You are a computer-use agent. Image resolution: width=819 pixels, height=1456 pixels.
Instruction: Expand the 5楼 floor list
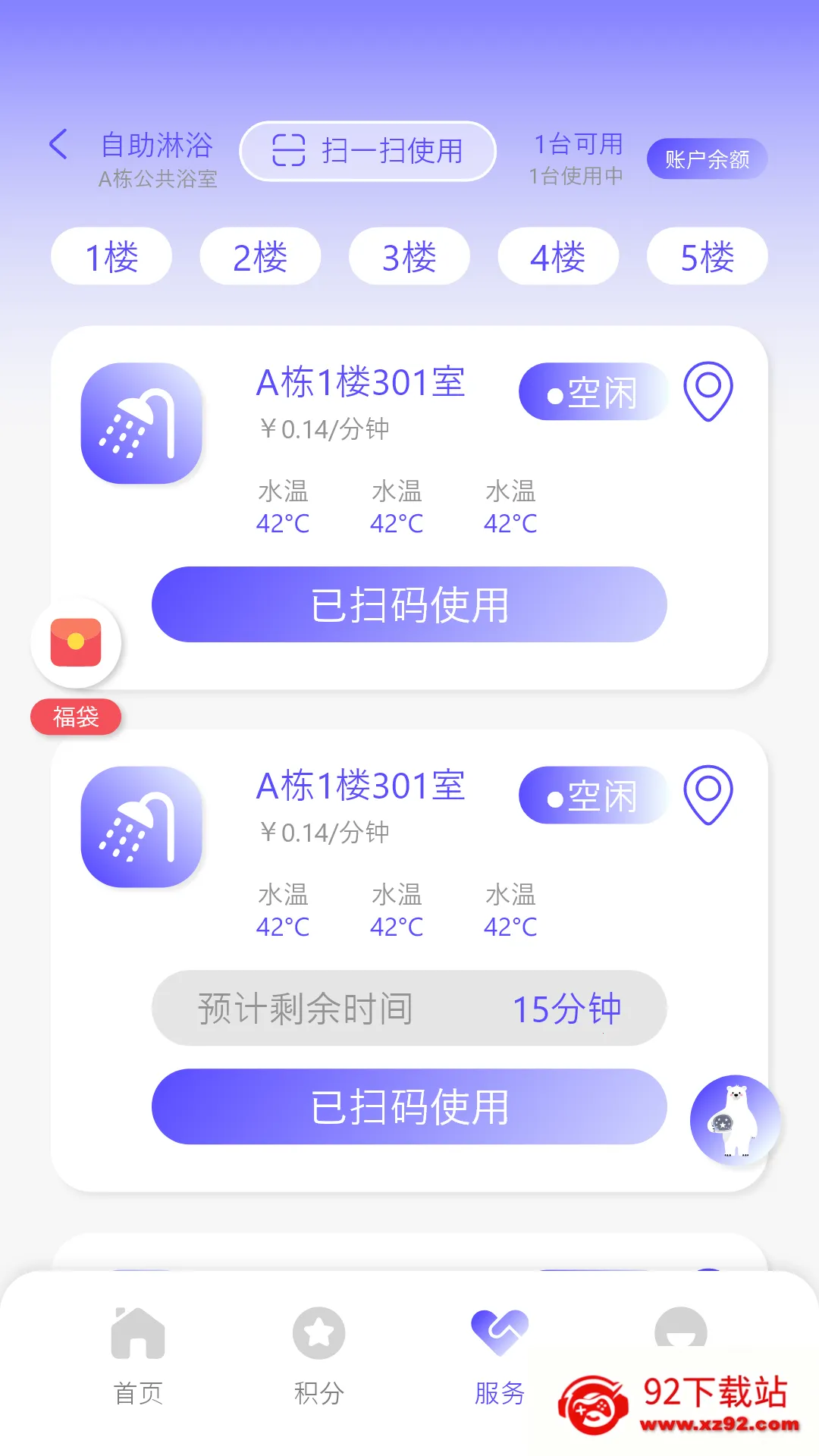pos(706,256)
